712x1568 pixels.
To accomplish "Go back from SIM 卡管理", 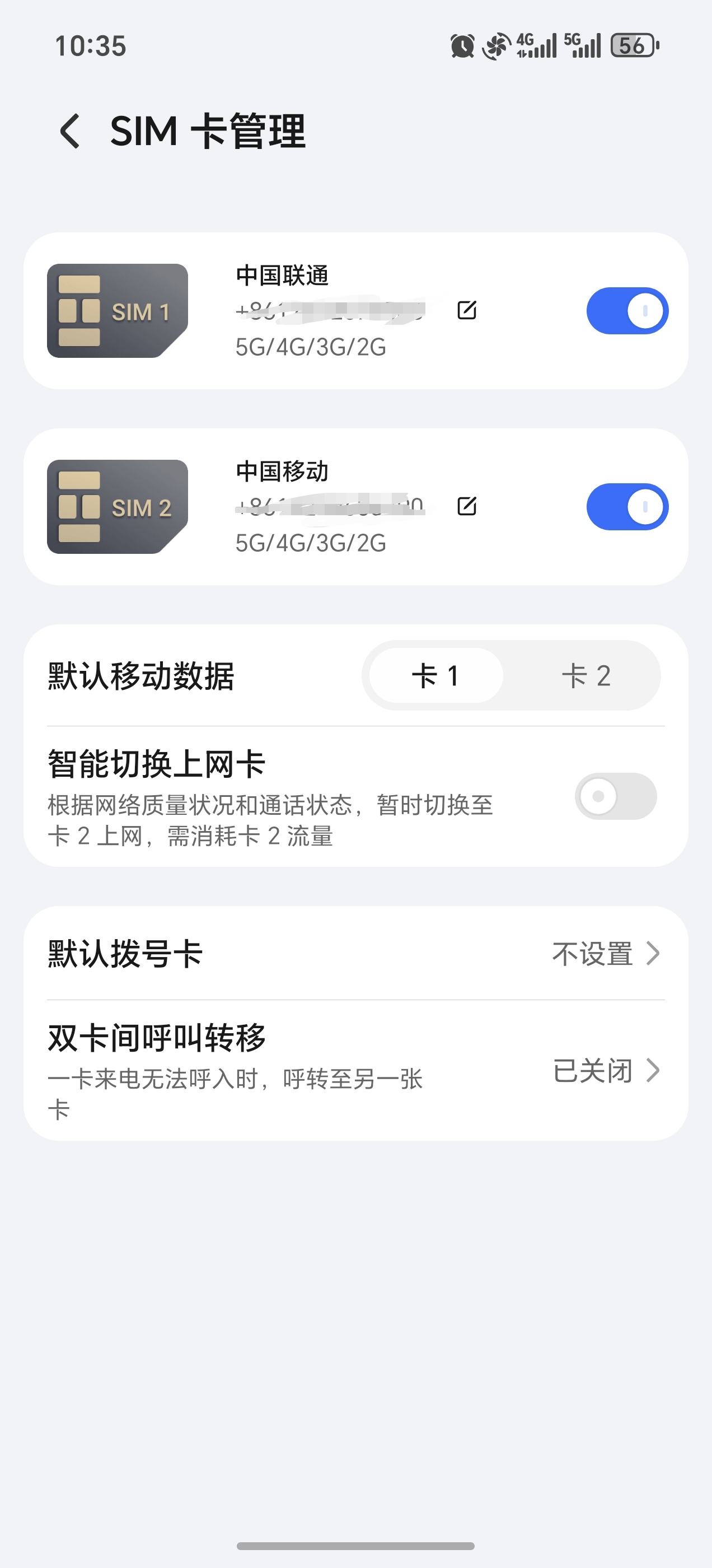I will (x=70, y=131).
